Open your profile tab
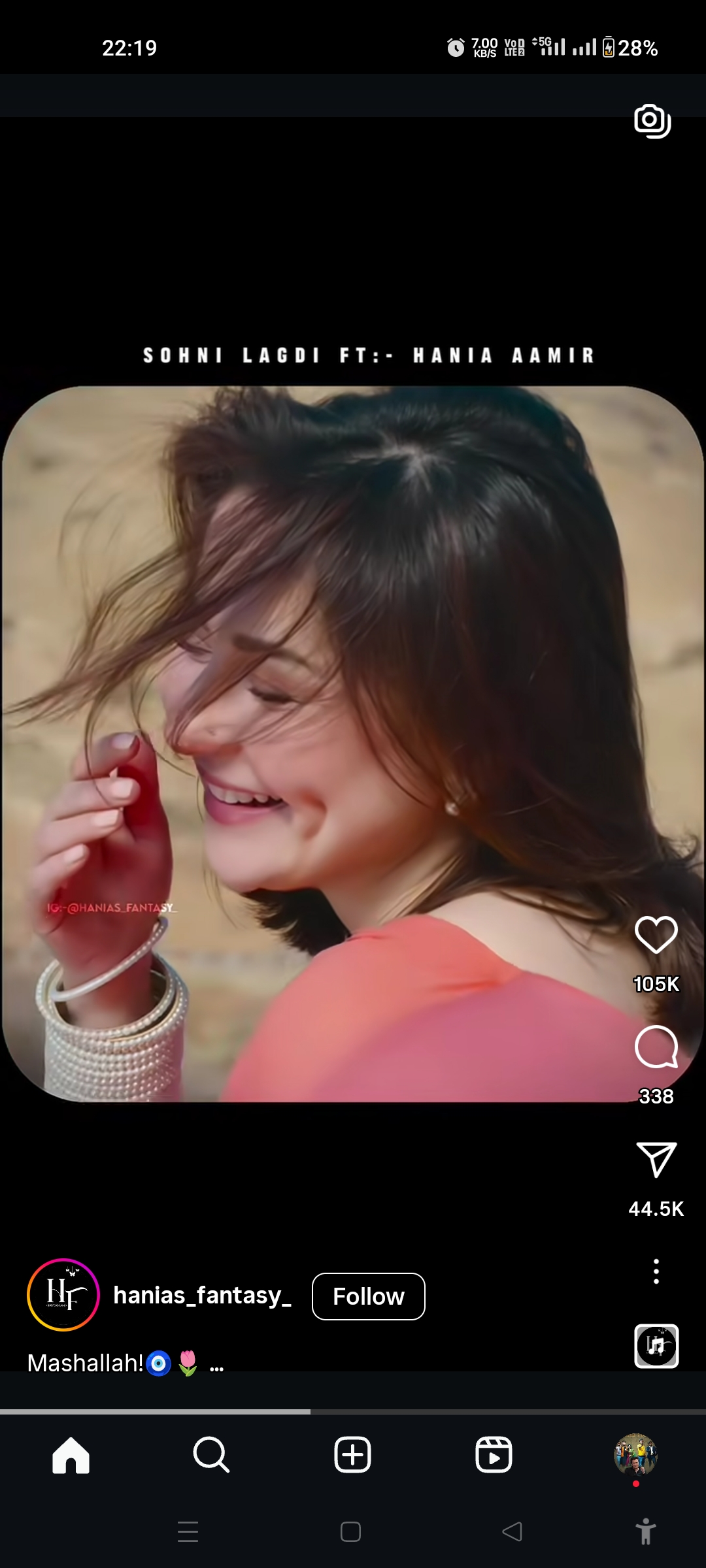 635,1455
